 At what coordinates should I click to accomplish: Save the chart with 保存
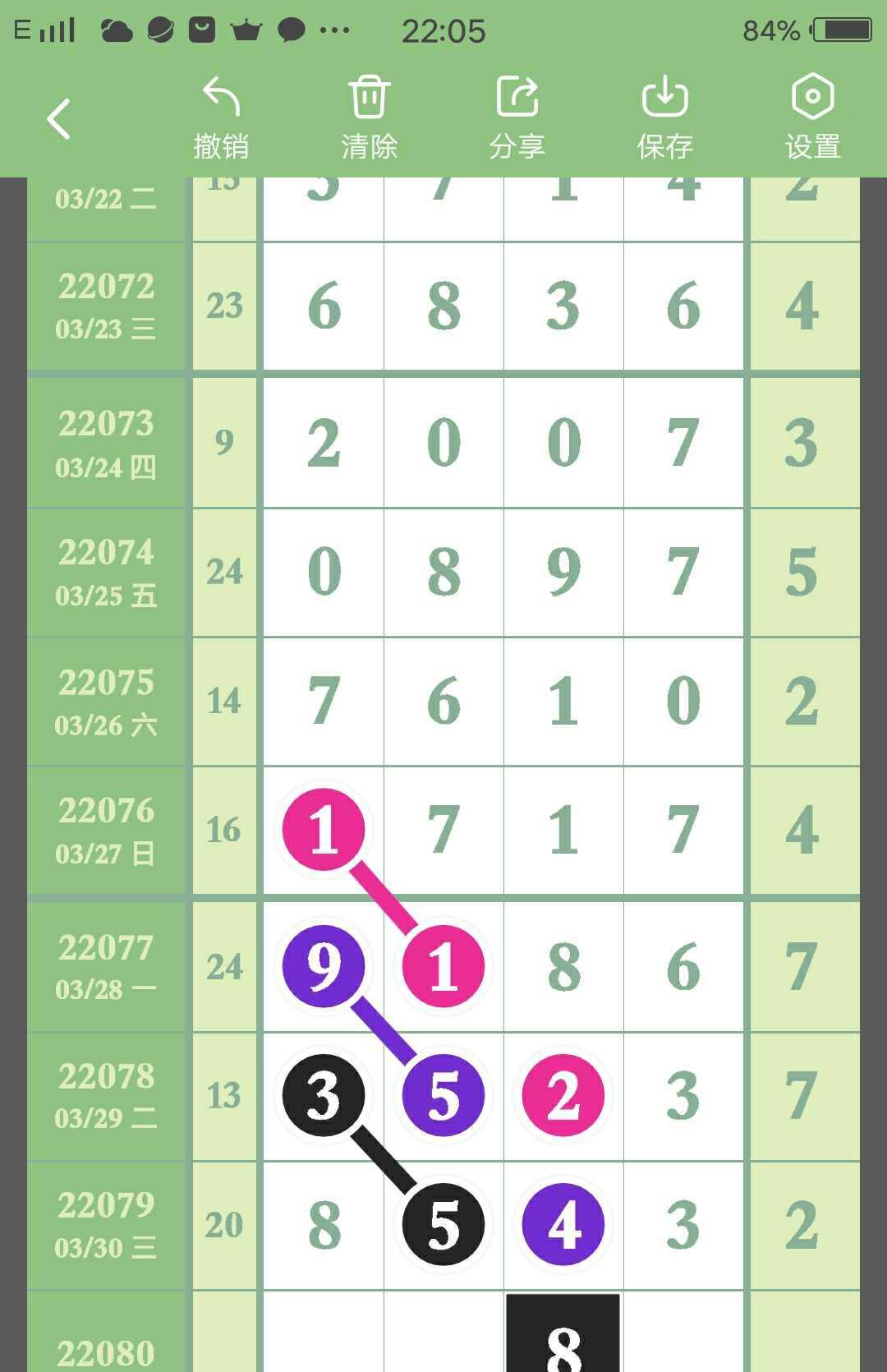[664, 117]
